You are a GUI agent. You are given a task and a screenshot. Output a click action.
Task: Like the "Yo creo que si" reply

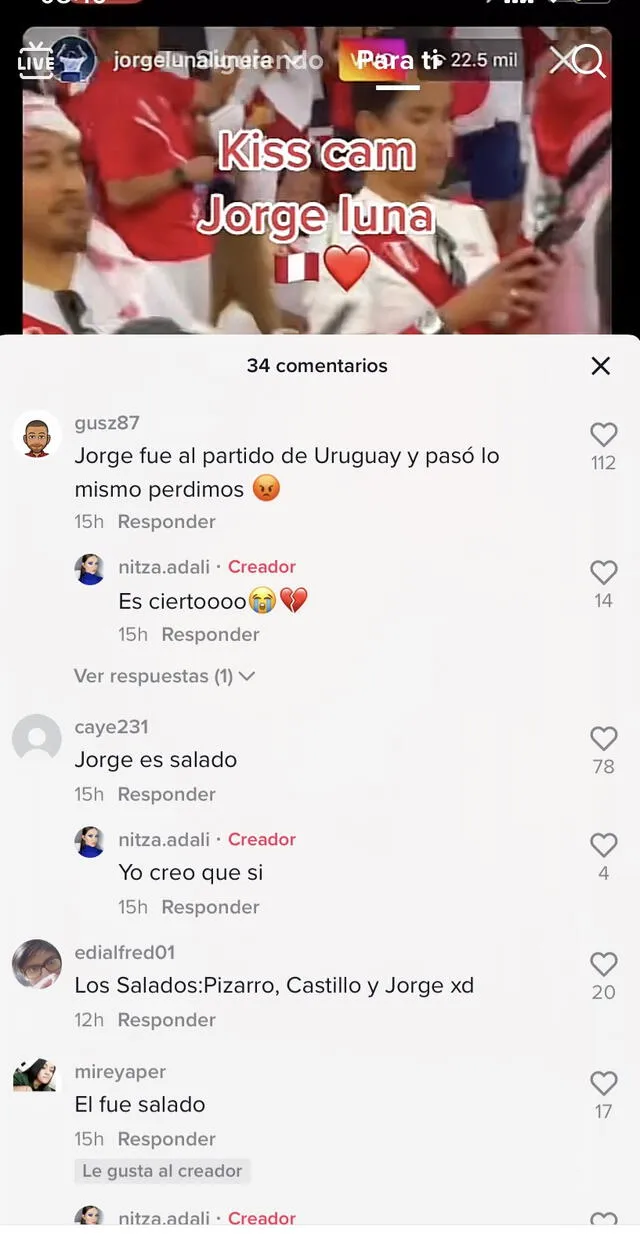coord(603,846)
